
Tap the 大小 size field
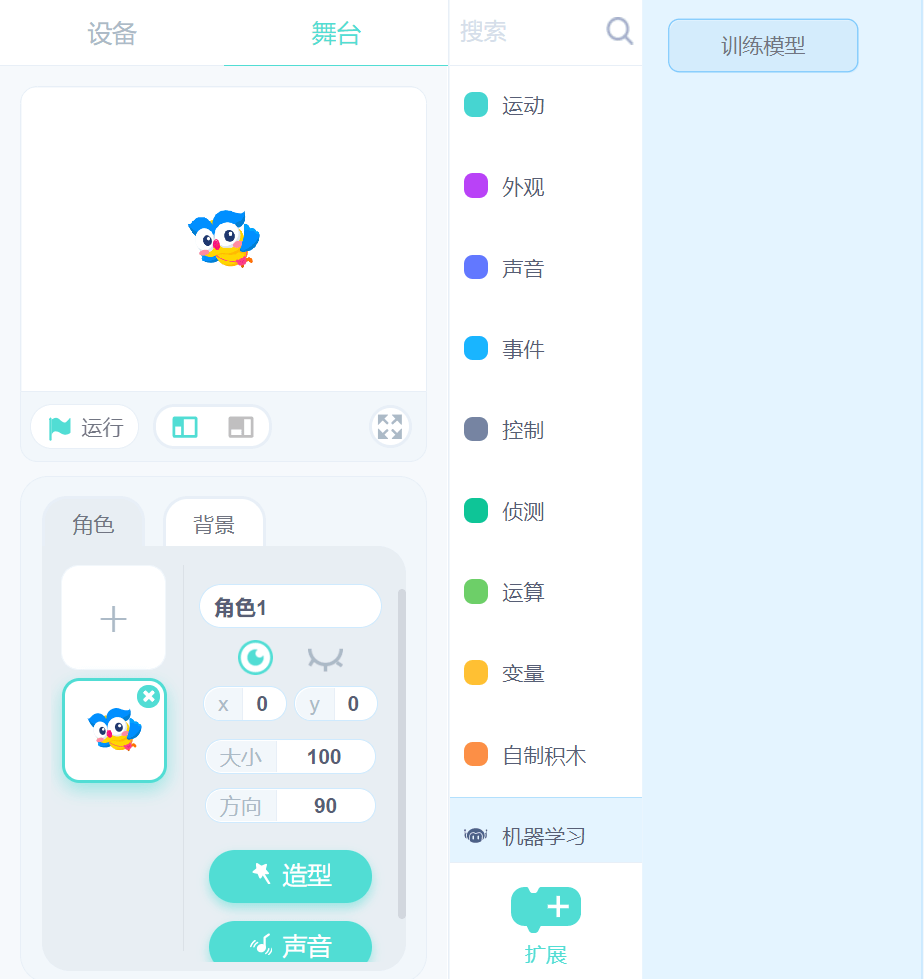point(324,757)
